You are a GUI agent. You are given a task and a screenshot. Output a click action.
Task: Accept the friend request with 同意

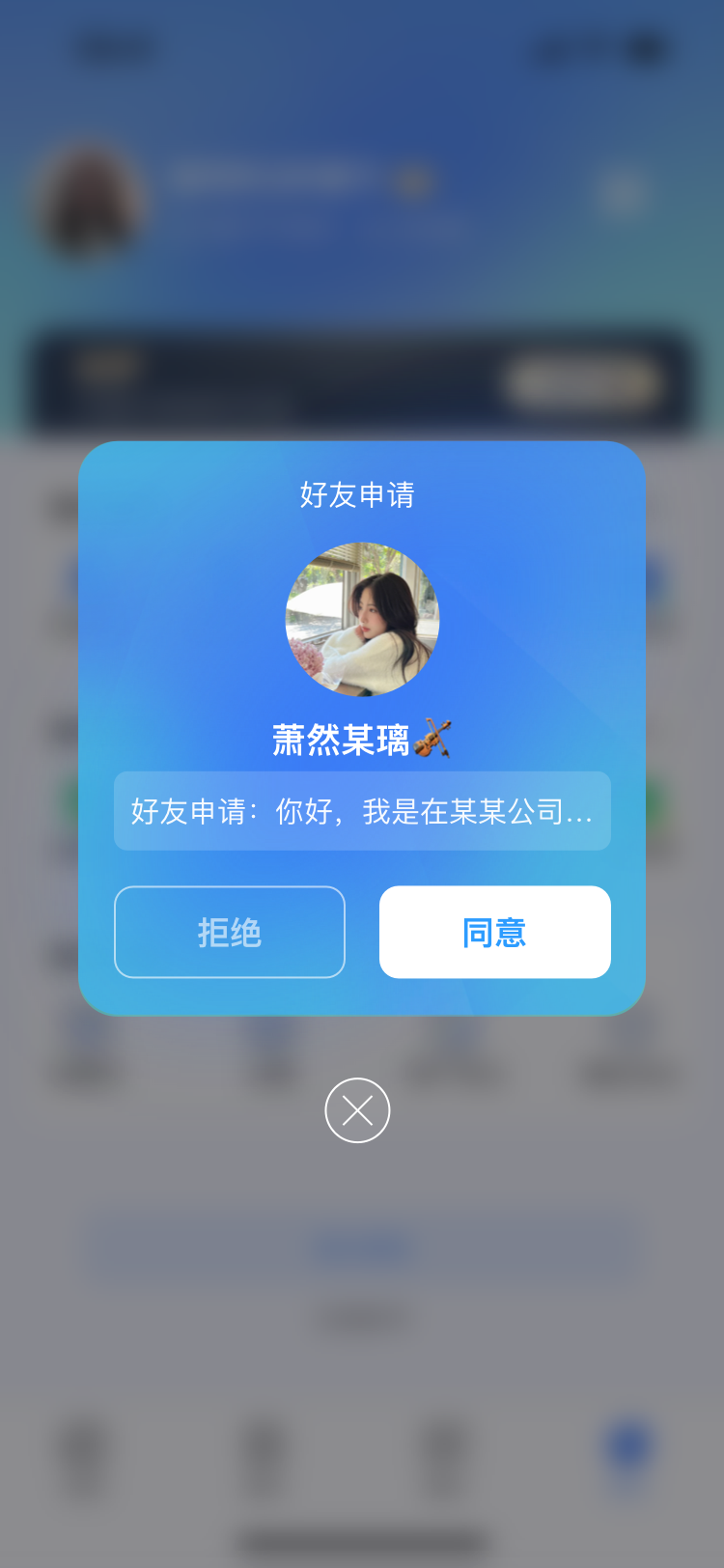(494, 932)
